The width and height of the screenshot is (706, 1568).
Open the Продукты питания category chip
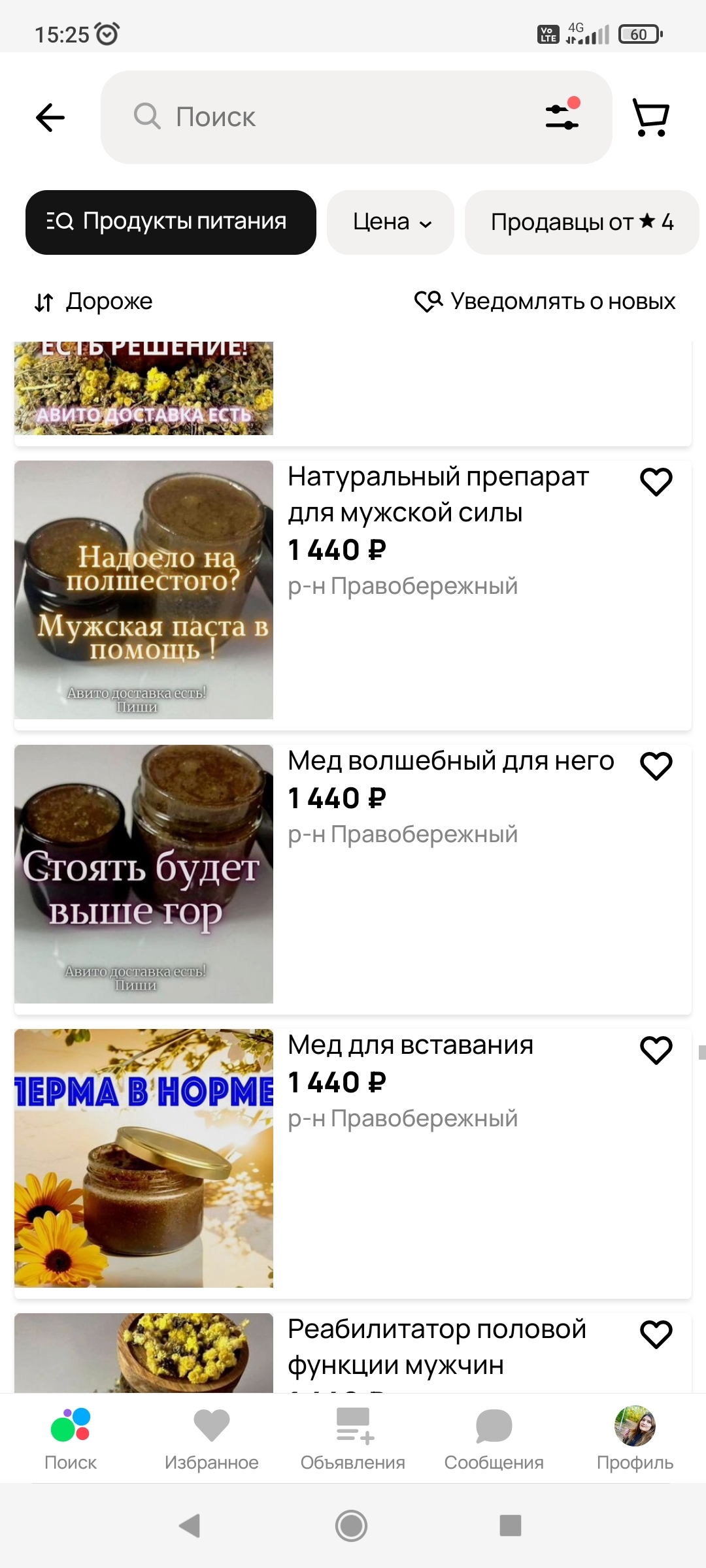(171, 222)
